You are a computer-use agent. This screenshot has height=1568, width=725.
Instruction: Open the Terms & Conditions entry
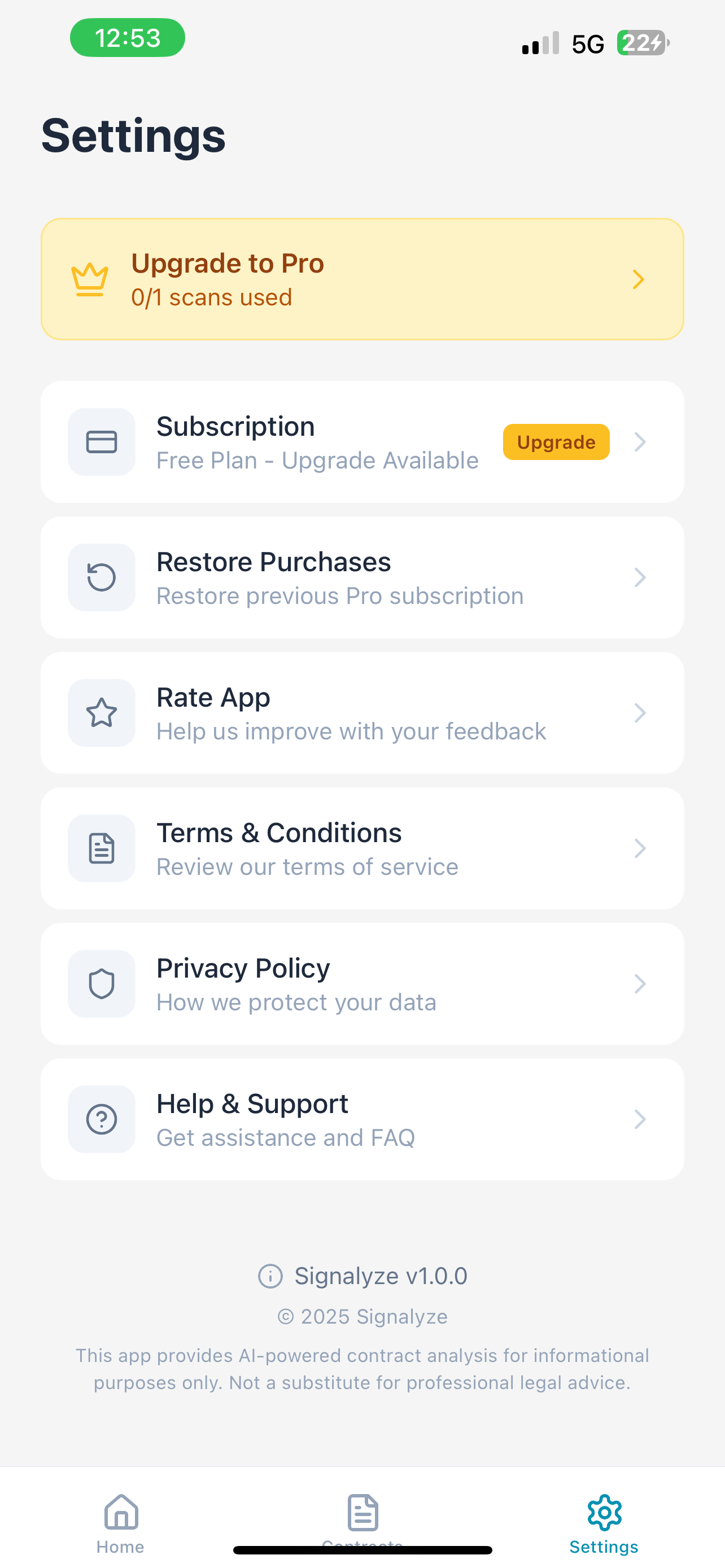click(362, 848)
